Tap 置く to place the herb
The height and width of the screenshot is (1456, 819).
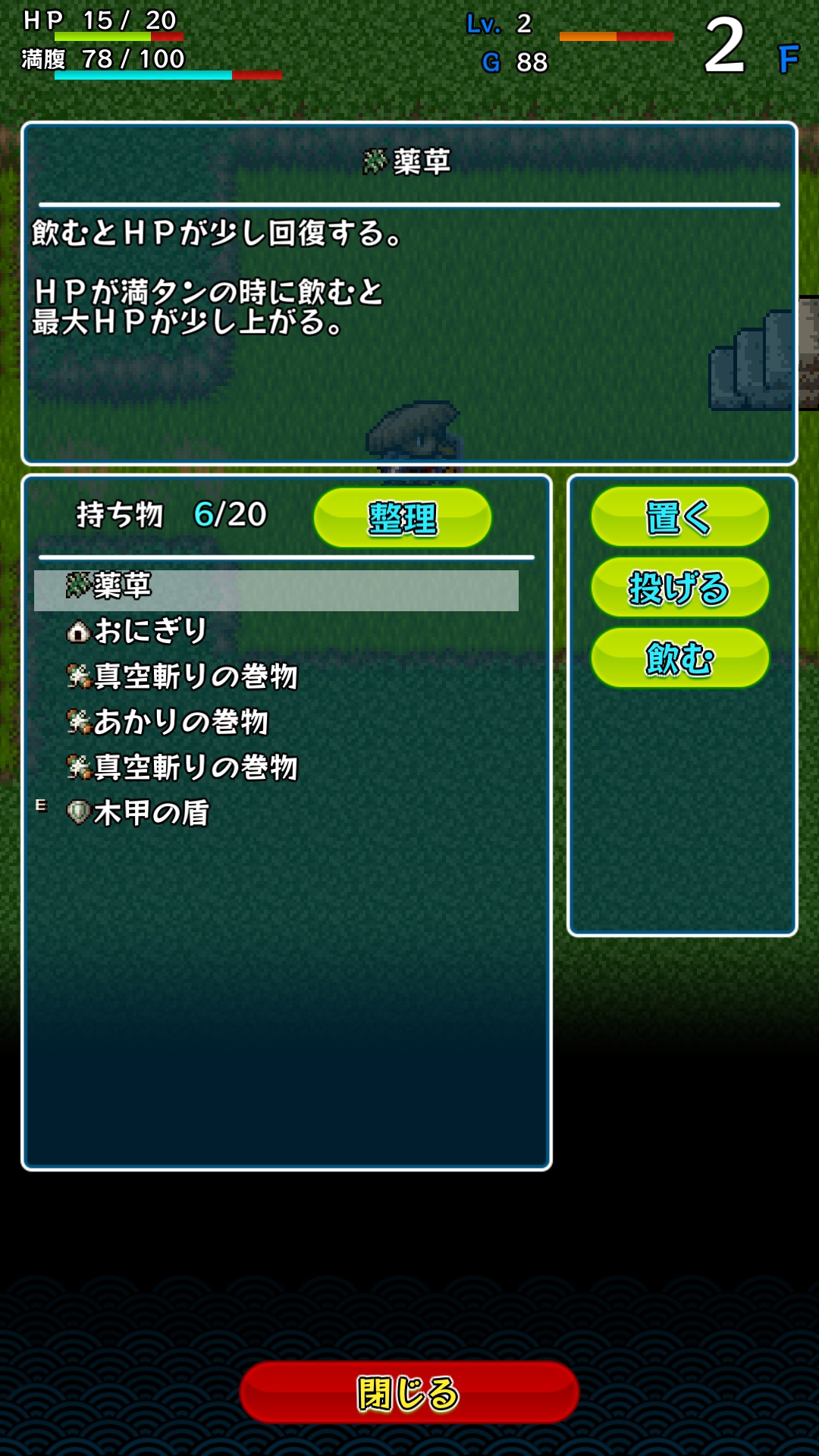point(679,516)
